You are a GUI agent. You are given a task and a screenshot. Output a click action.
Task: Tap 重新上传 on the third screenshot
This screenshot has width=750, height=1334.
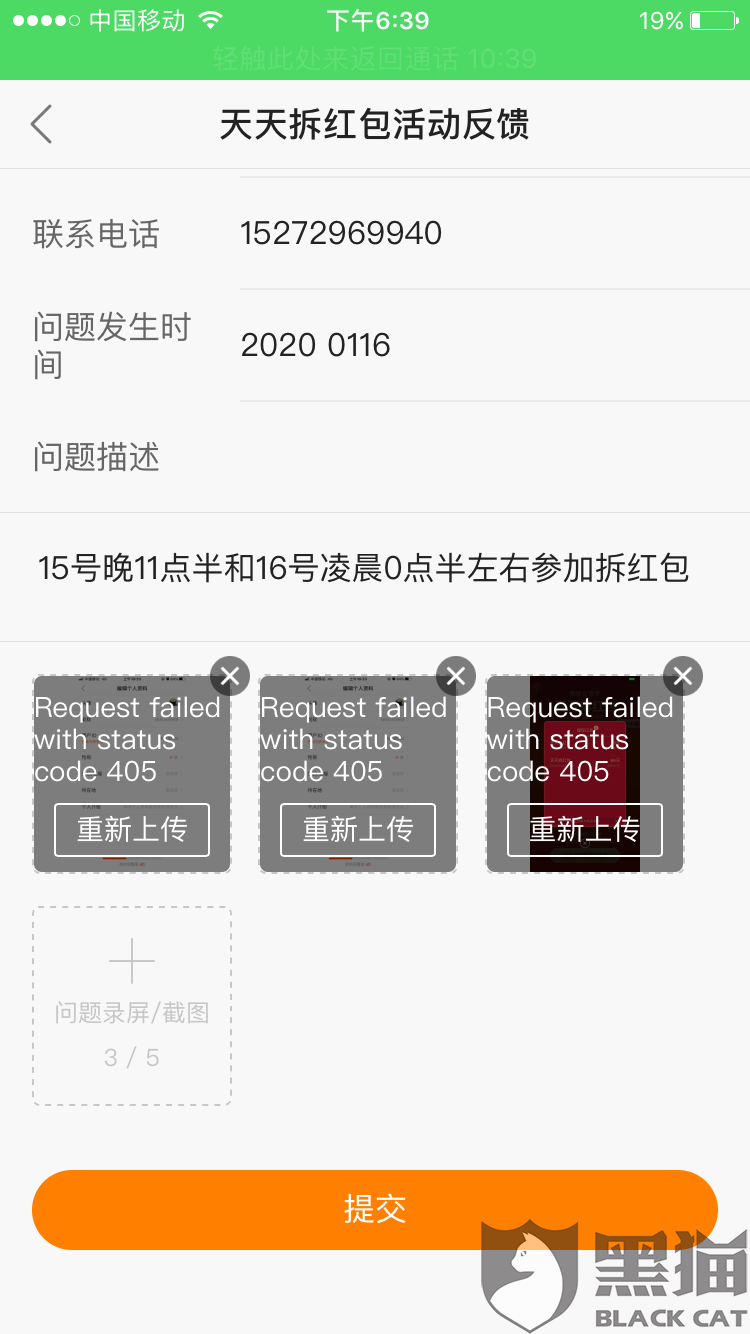pos(585,830)
